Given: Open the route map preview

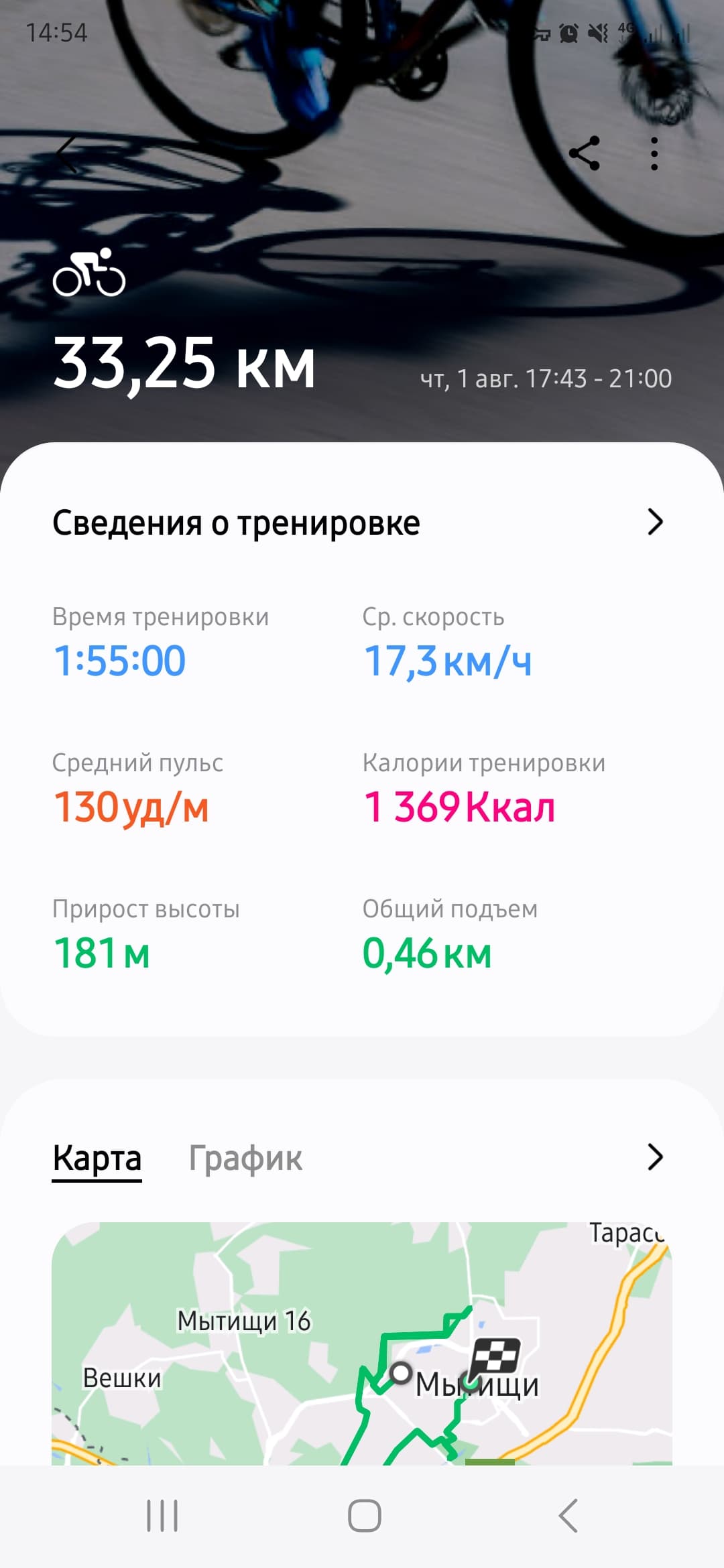Looking at the screenshot, I should click(x=362, y=1343).
